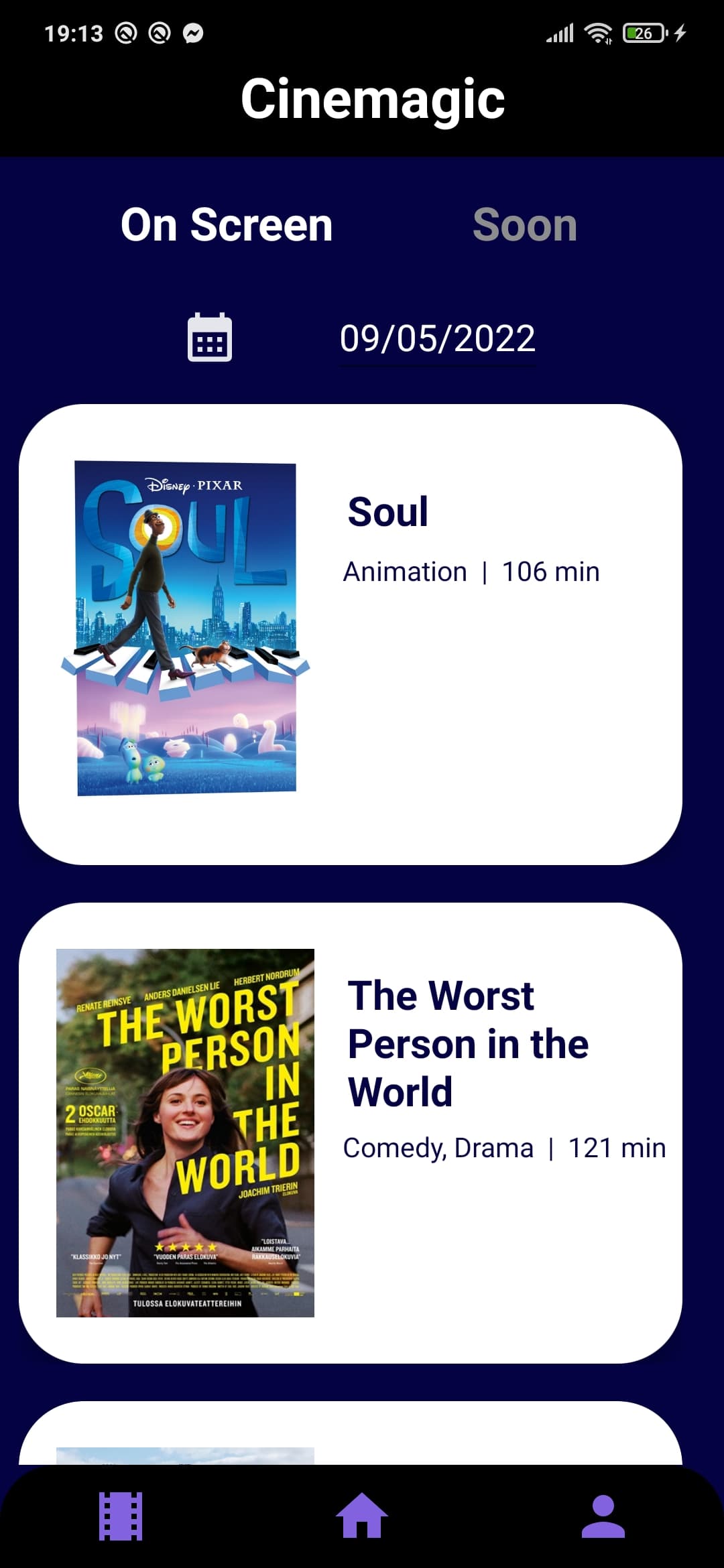
Task: Go to the home tab
Action: tap(362, 1516)
